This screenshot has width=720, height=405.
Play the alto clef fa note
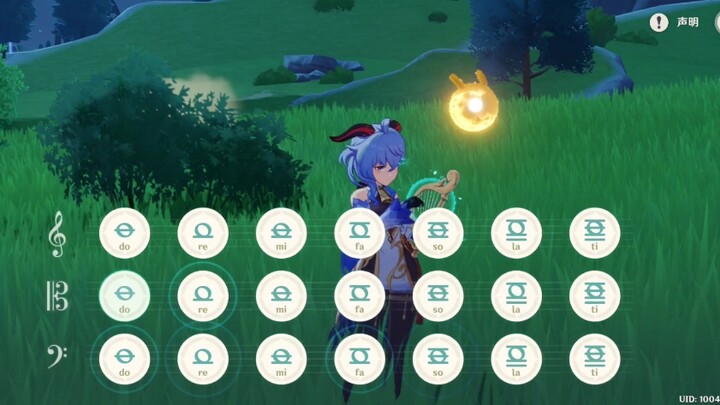pos(359,296)
